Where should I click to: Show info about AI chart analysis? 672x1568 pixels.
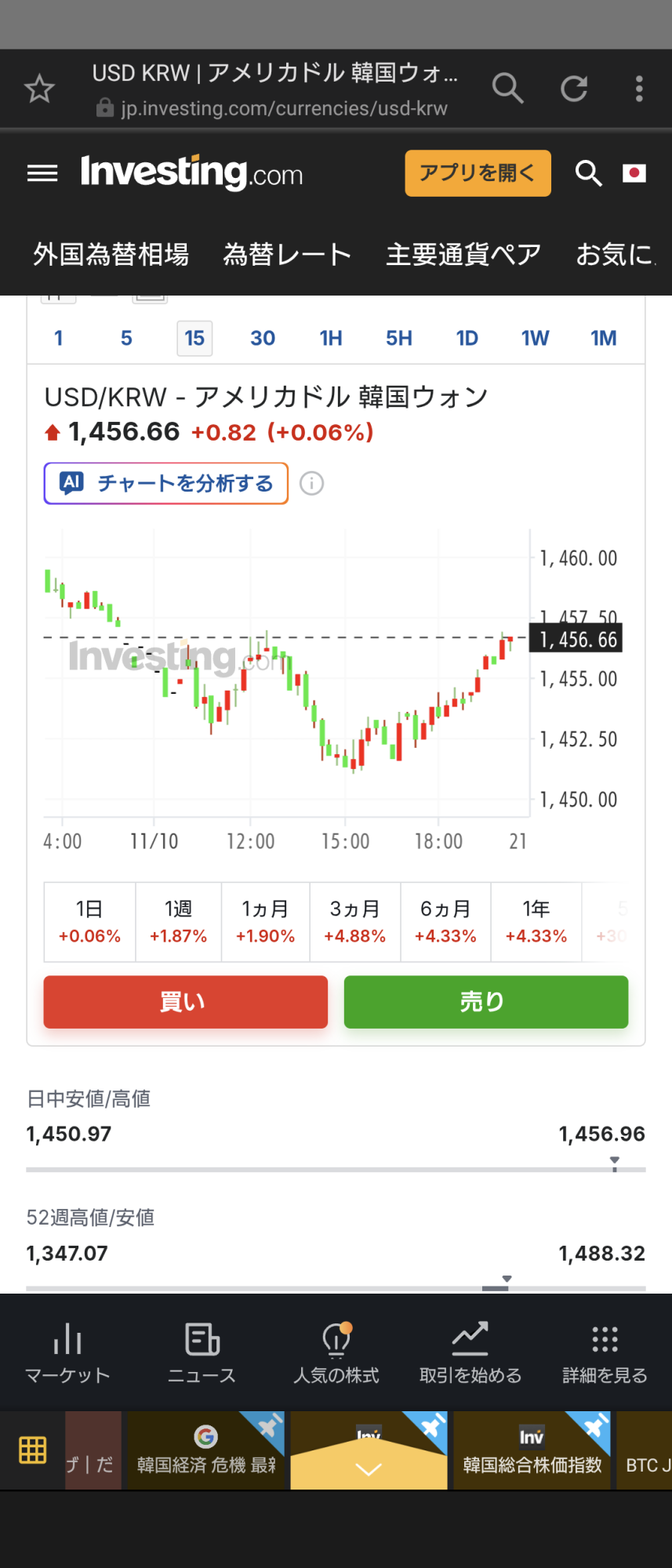tap(312, 484)
